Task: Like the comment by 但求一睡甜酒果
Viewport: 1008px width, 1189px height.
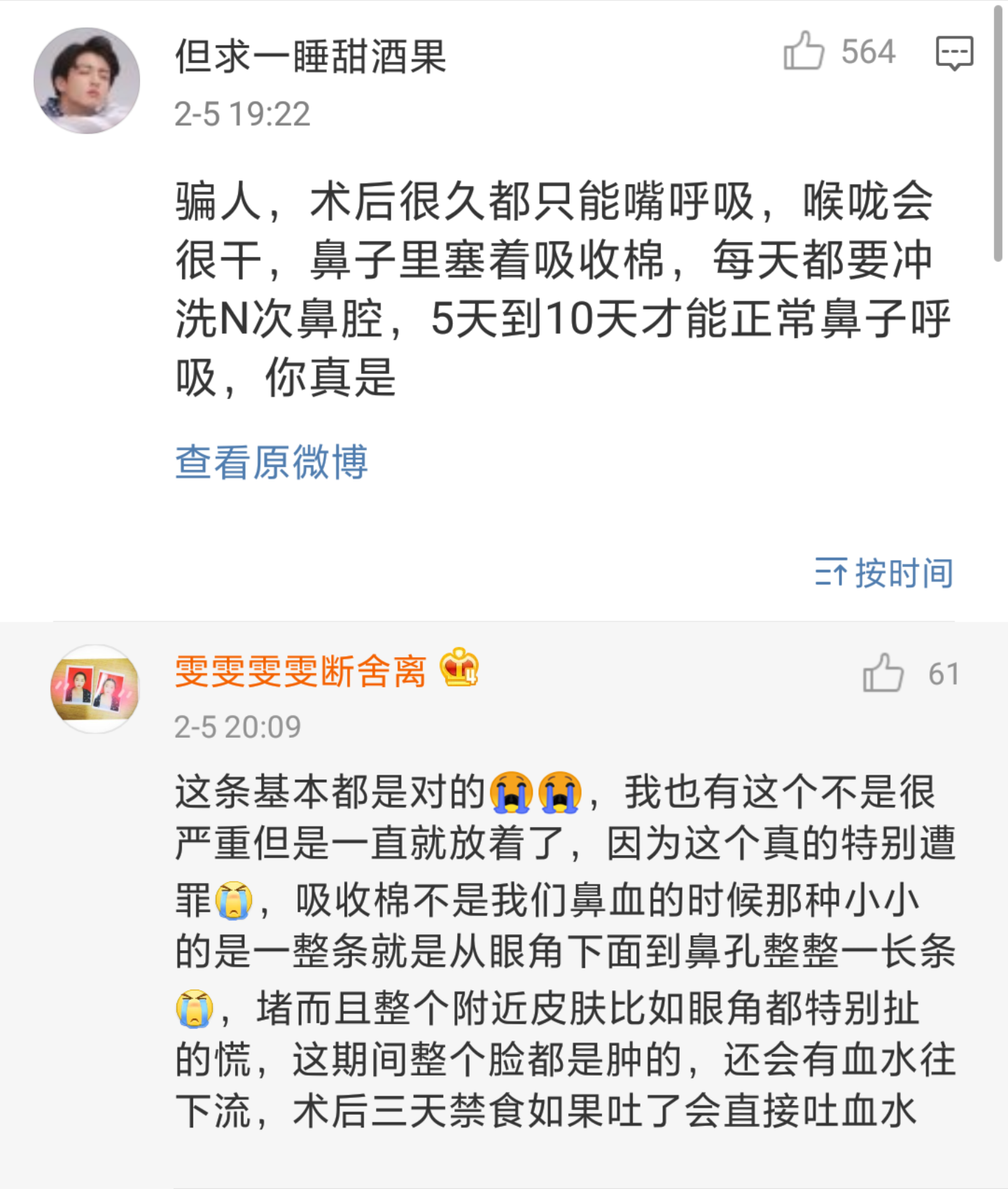Action: [804, 51]
